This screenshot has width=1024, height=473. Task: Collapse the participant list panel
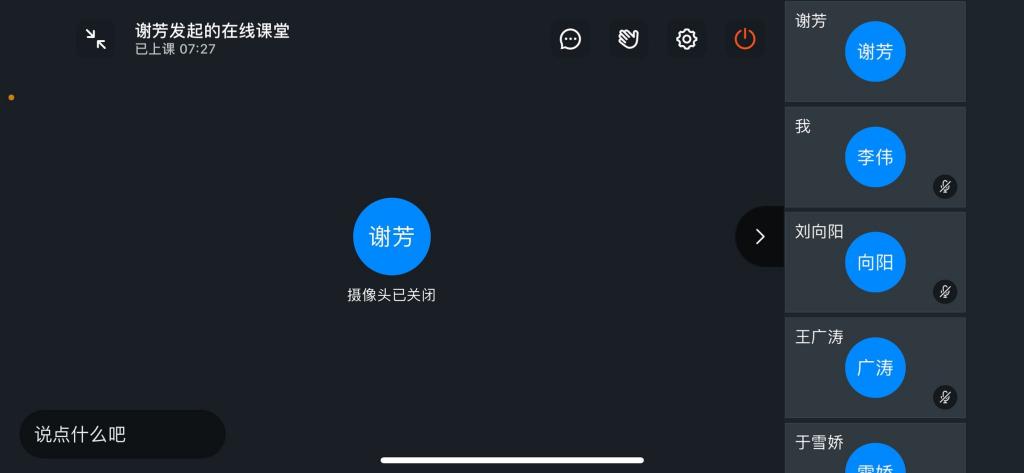[759, 236]
